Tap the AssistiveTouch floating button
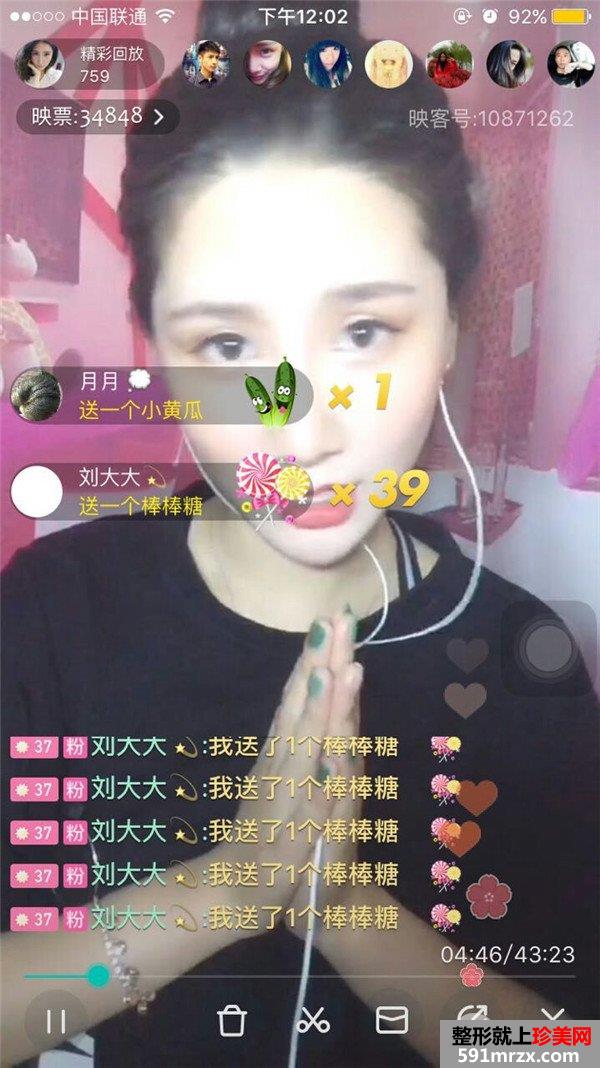600x1068 pixels. [549, 649]
